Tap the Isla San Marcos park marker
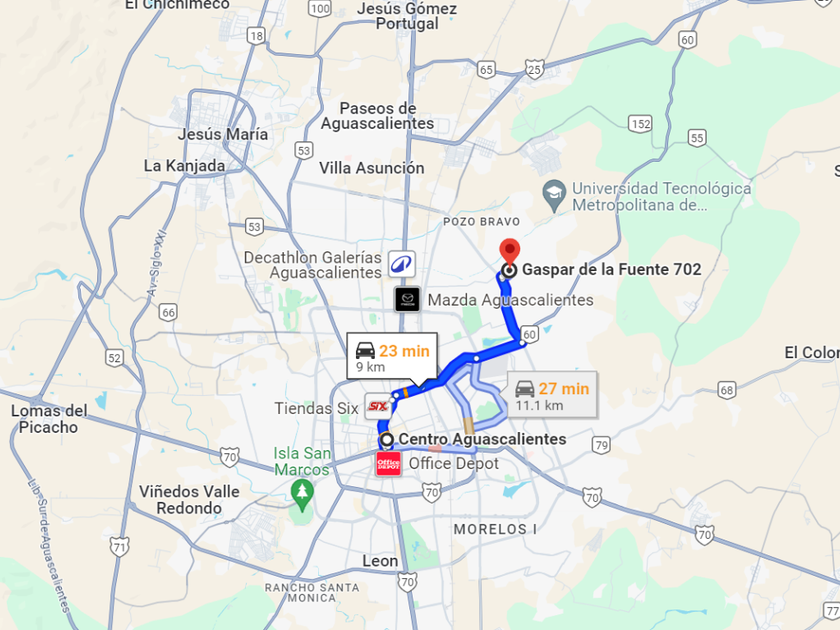 coord(301,492)
